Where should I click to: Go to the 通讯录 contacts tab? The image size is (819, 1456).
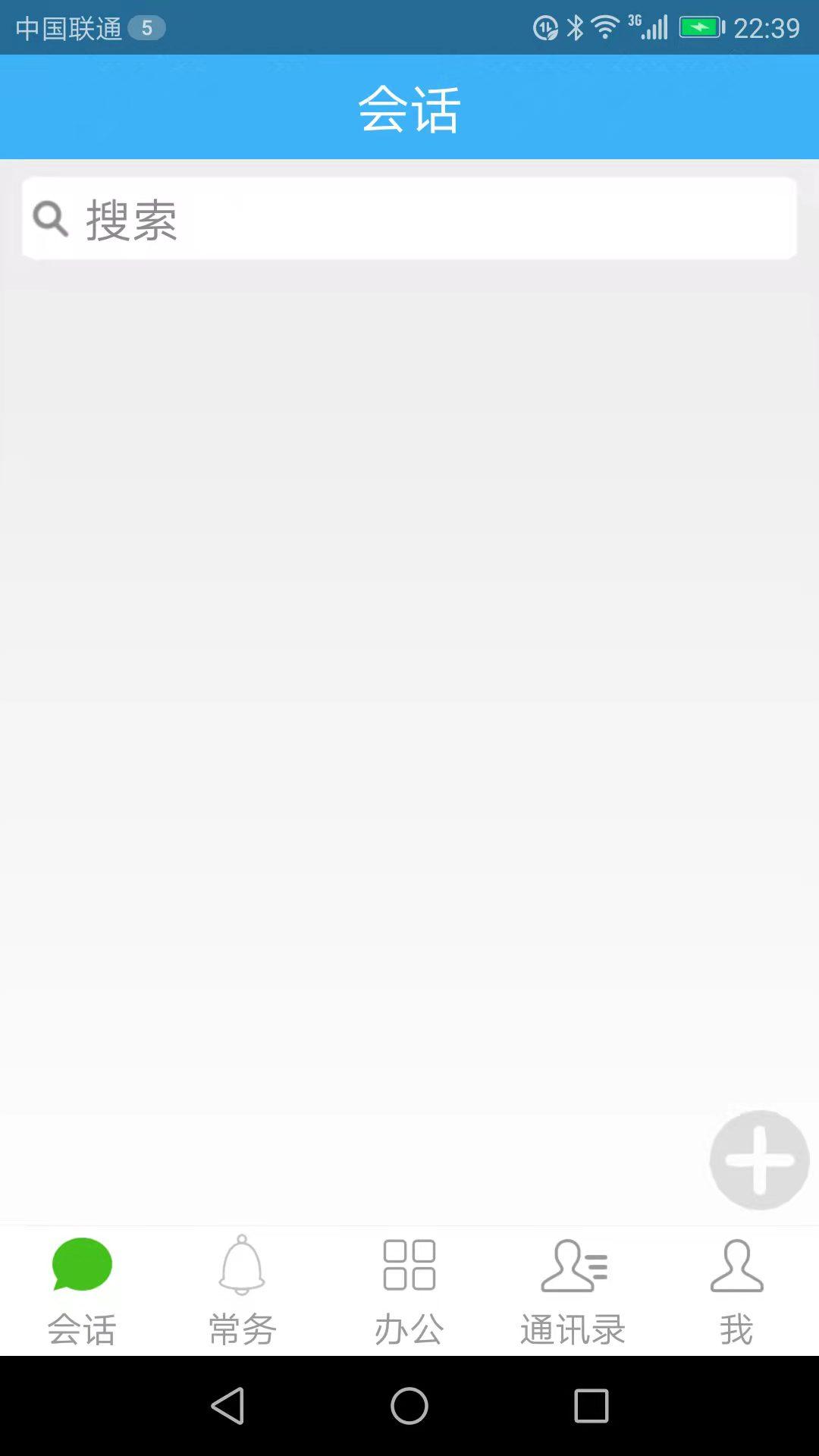click(x=573, y=1291)
